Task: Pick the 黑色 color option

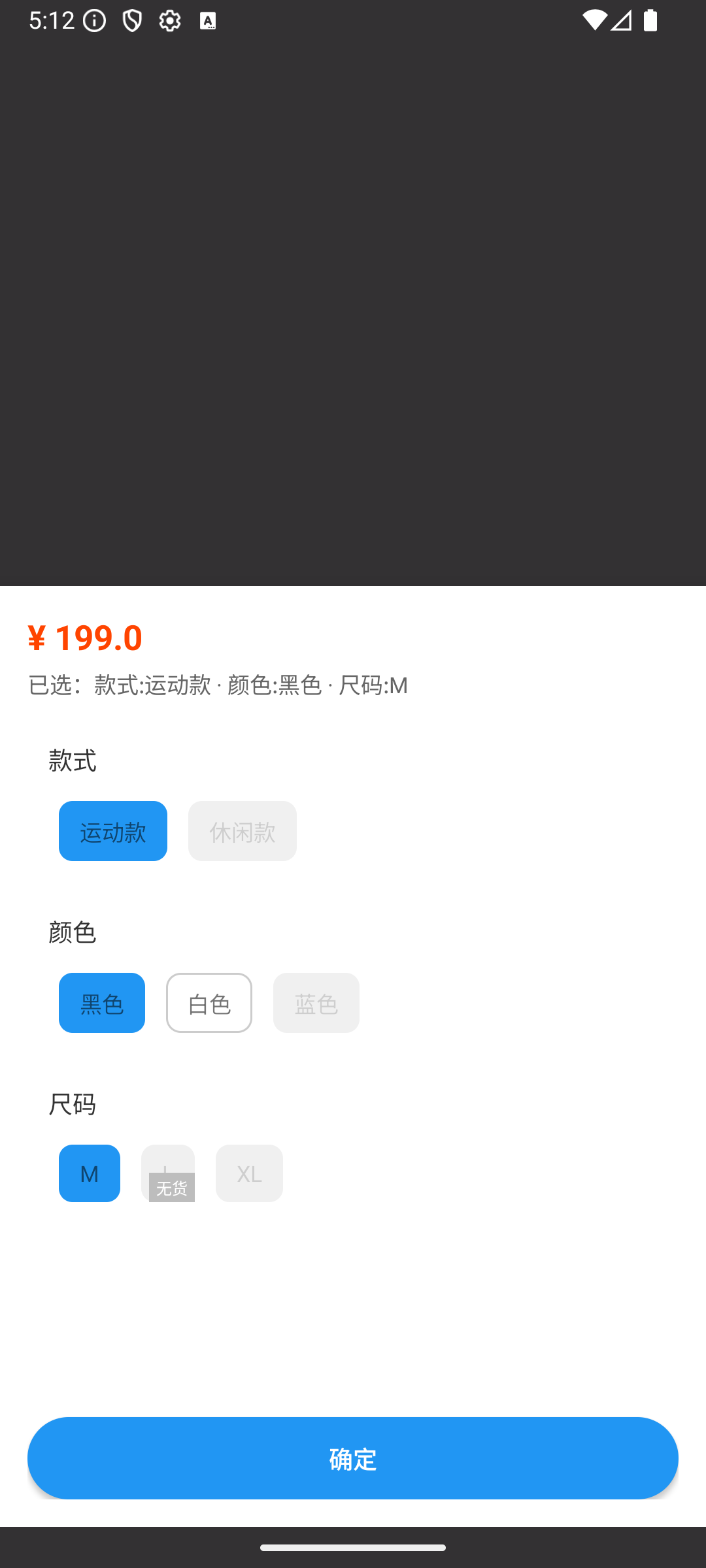Action: (102, 1003)
